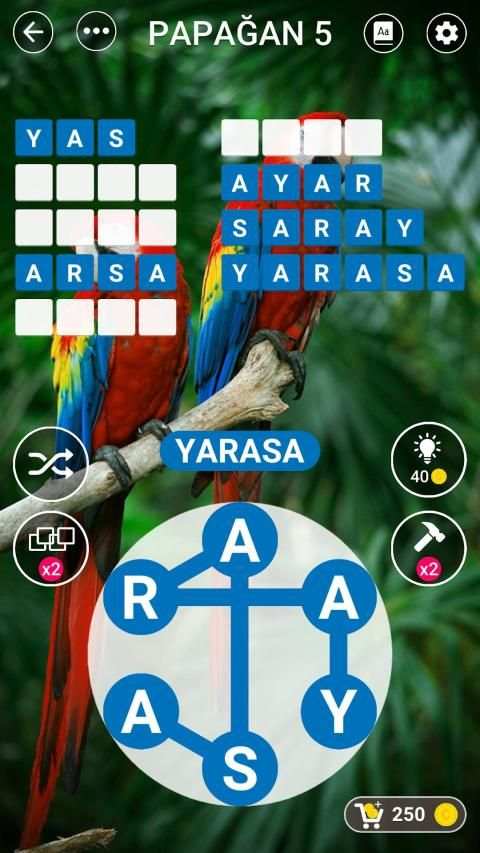The image size is (480, 853).
Task: Activate the multi-tile reveal booster
Action: 51,549
